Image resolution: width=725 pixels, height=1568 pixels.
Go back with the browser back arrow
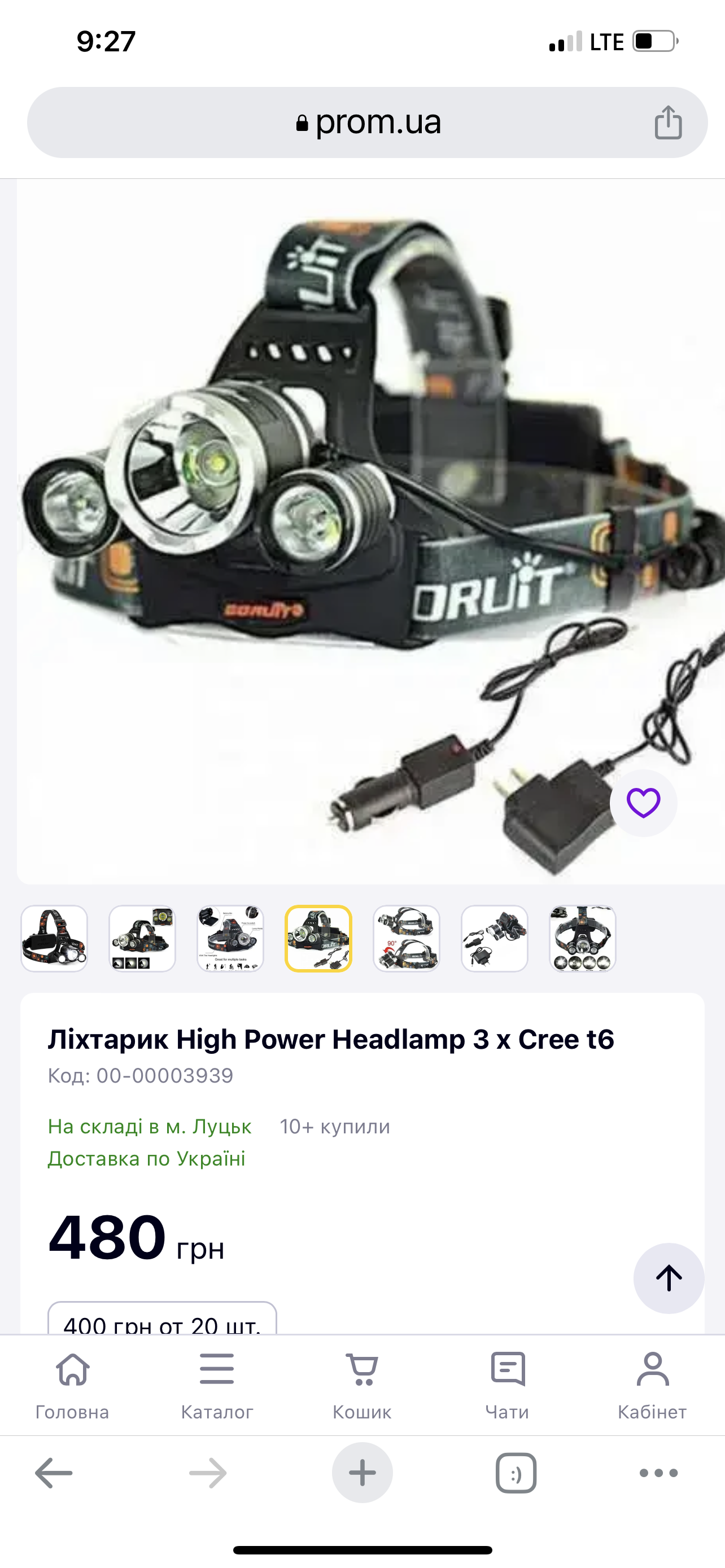54,1473
